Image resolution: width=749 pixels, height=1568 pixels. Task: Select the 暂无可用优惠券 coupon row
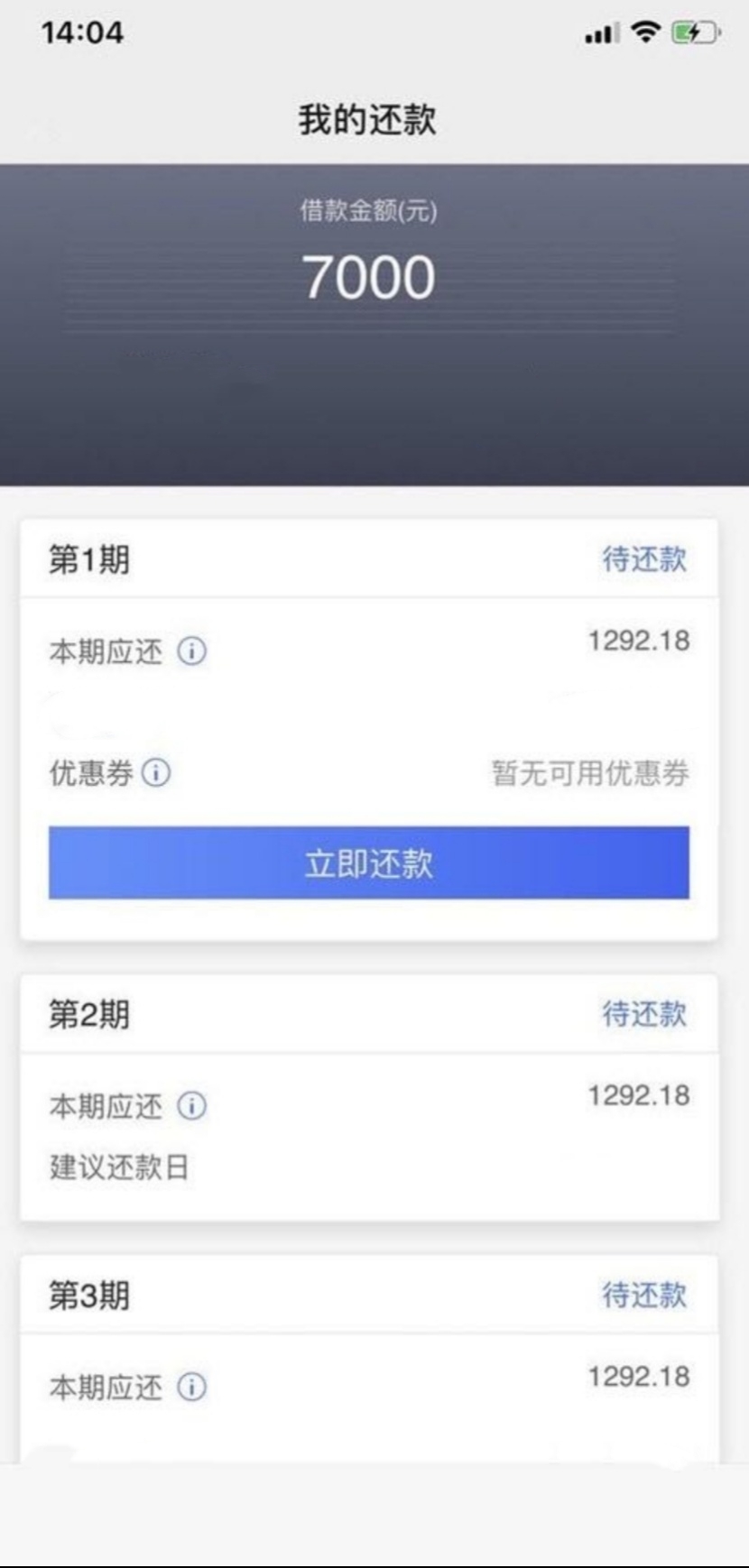(x=369, y=773)
